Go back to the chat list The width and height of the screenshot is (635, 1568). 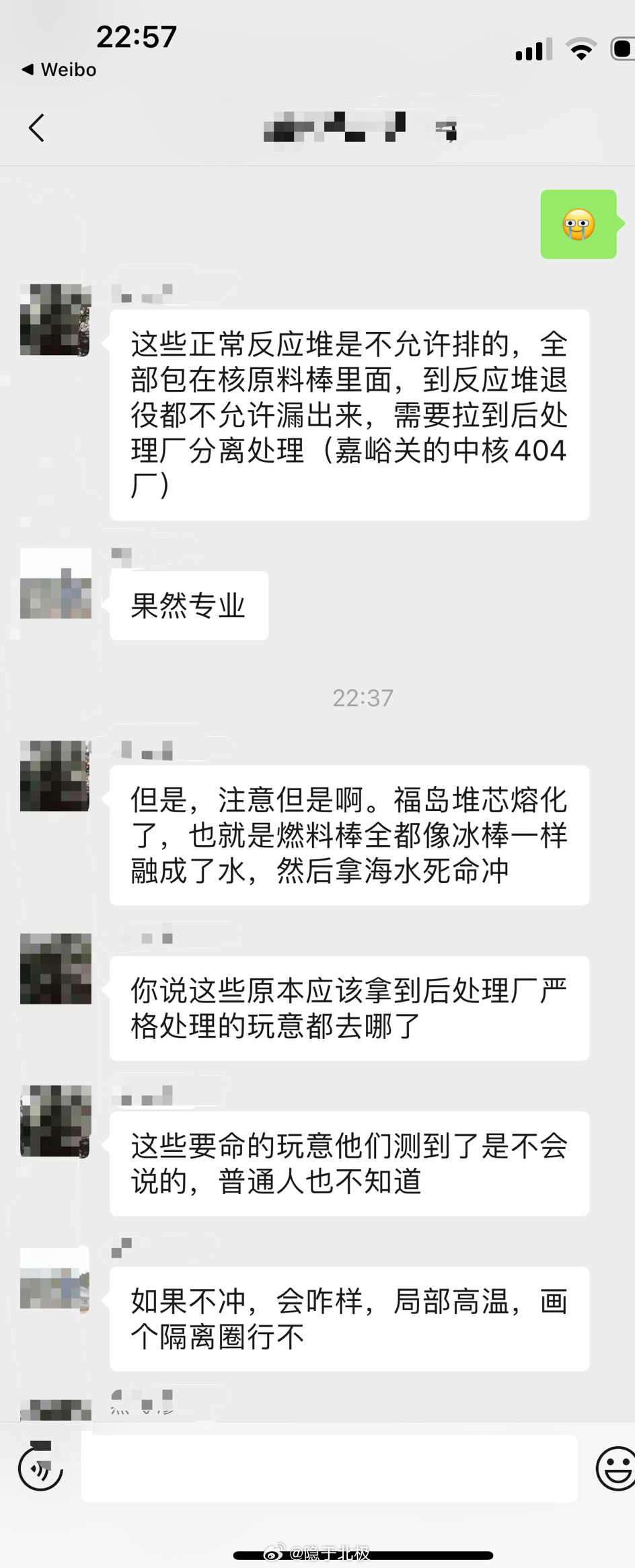tap(37, 128)
